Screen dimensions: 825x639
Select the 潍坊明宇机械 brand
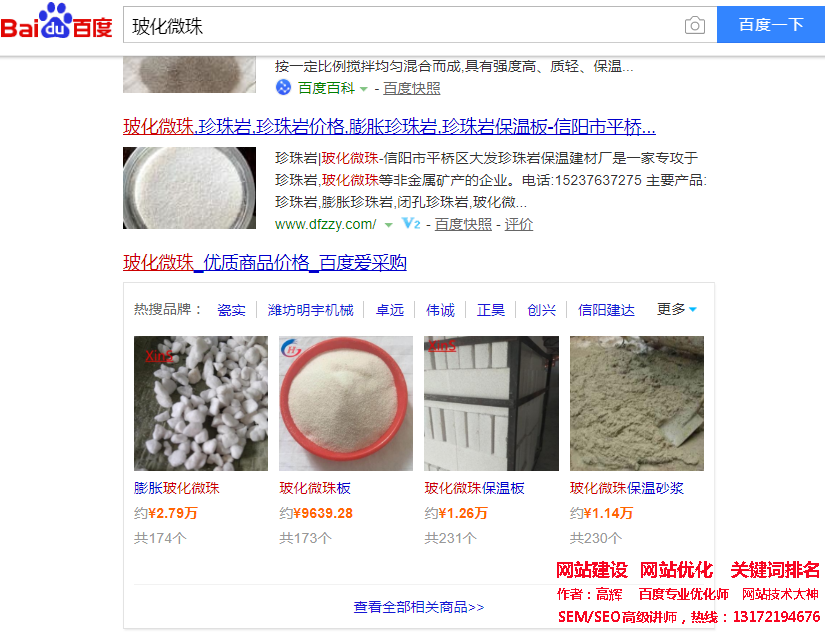[x=310, y=310]
